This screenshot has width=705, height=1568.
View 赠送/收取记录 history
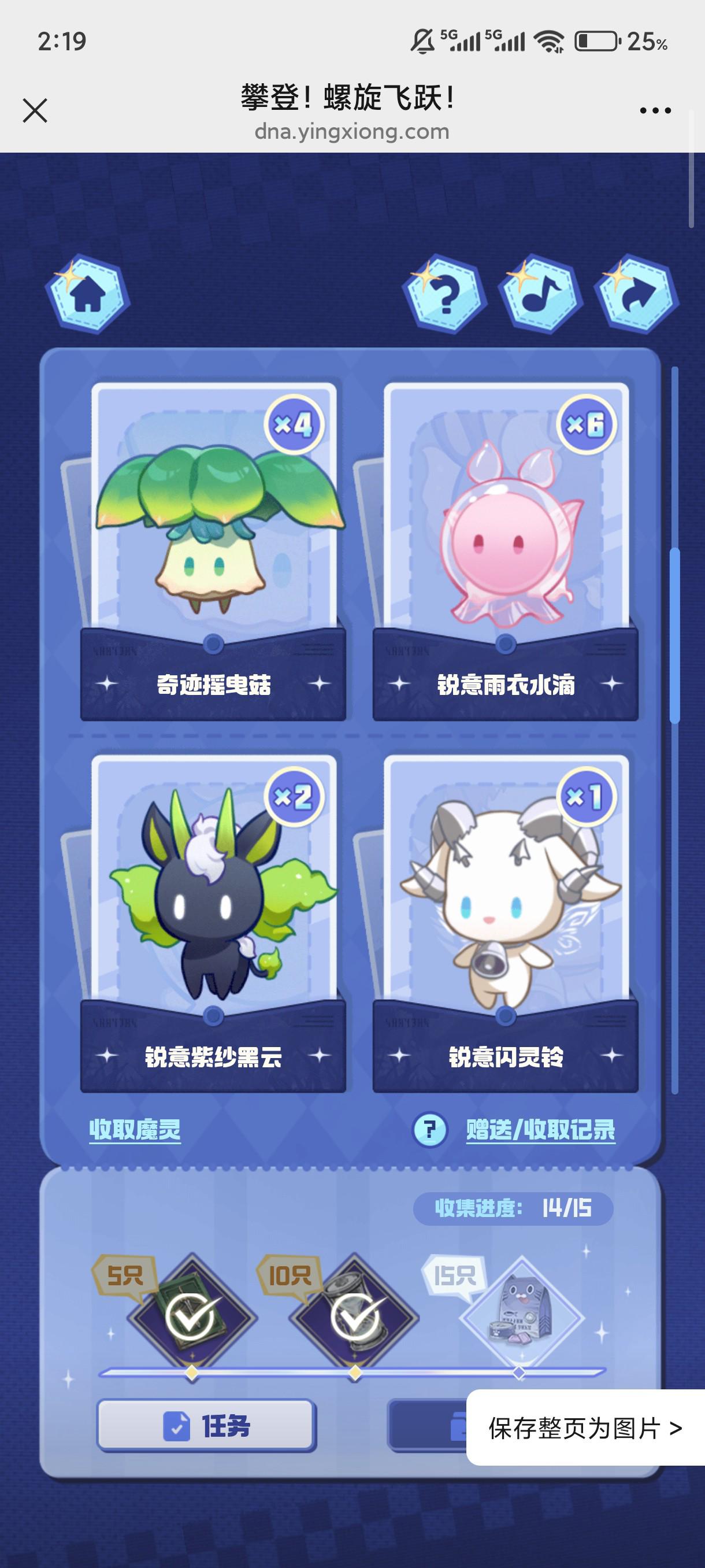540,1130
